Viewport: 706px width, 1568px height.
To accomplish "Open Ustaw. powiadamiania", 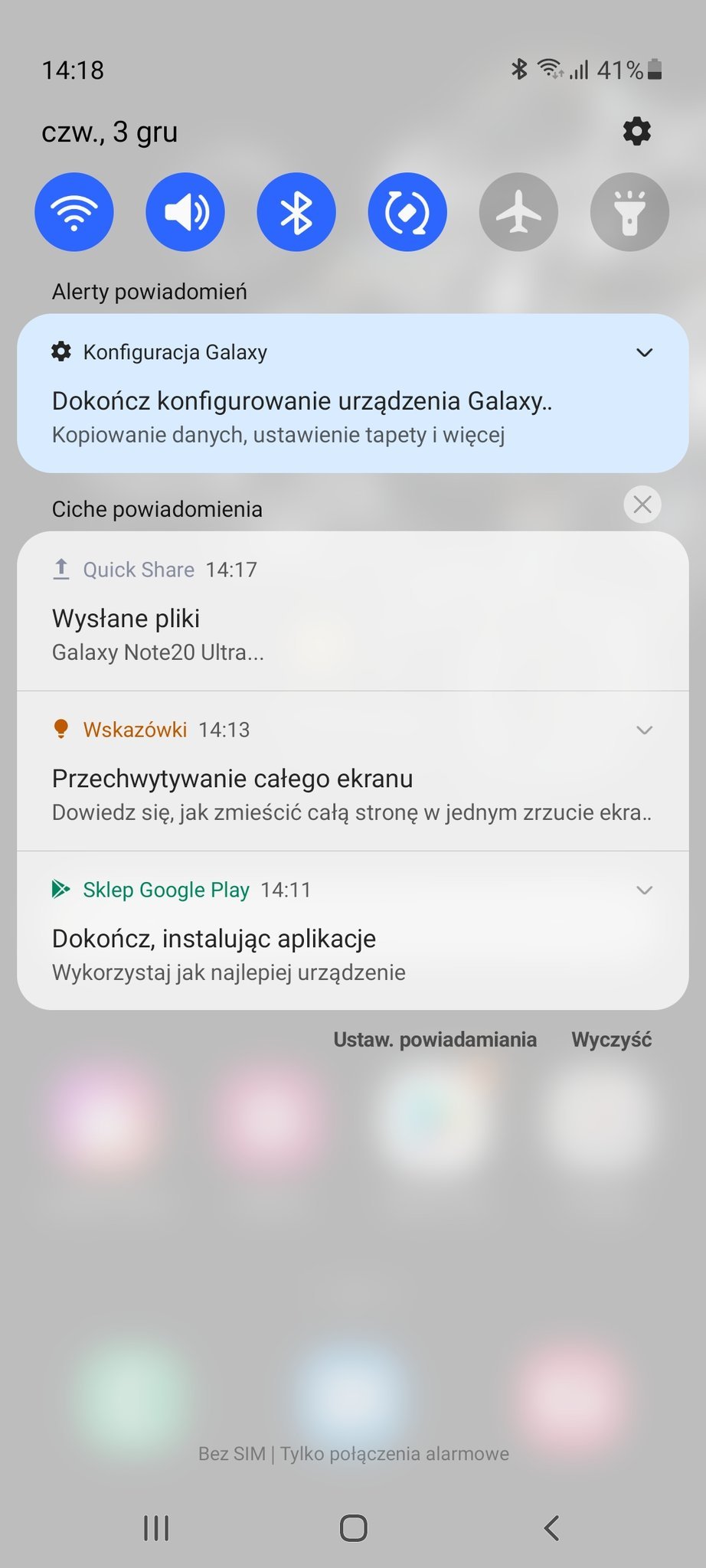I will [x=435, y=1040].
